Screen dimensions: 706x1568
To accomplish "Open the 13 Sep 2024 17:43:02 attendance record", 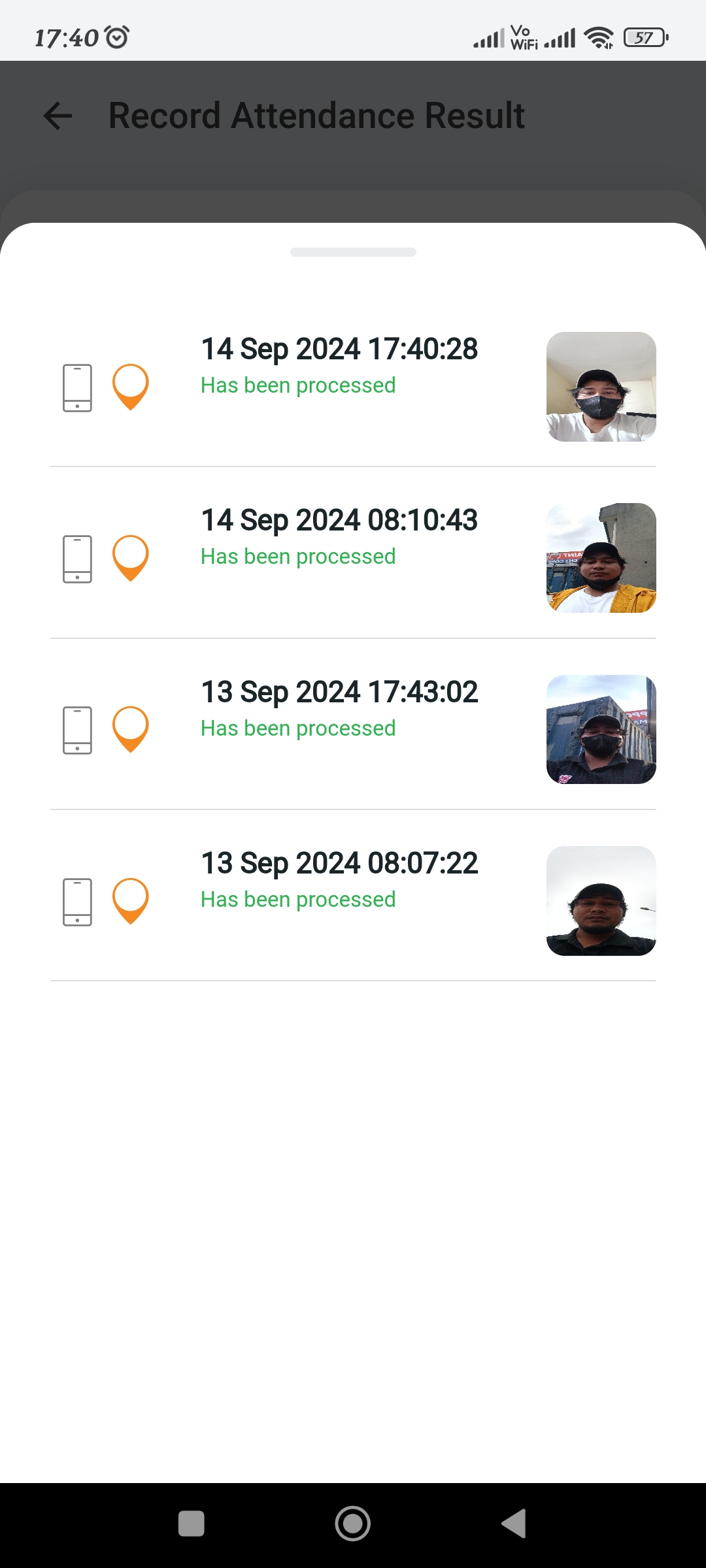I will [x=339, y=709].
